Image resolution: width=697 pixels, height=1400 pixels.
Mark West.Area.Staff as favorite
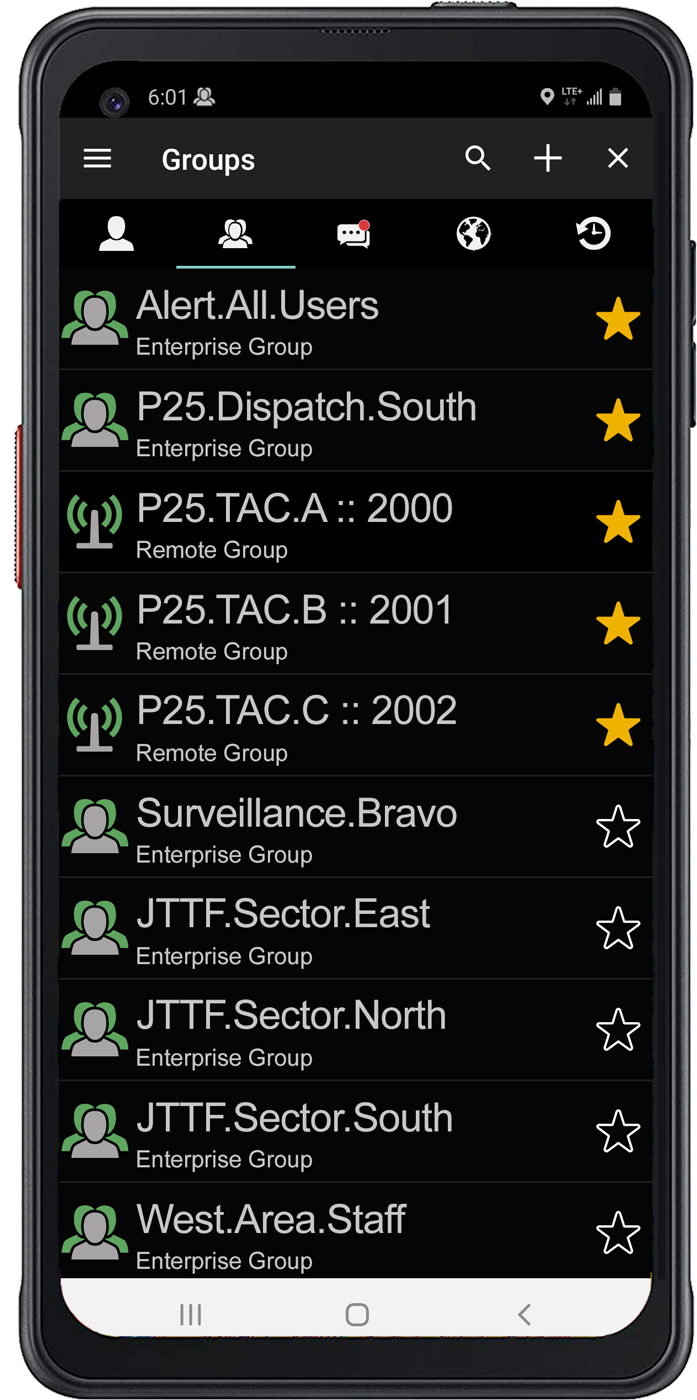click(x=618, y=1233)
